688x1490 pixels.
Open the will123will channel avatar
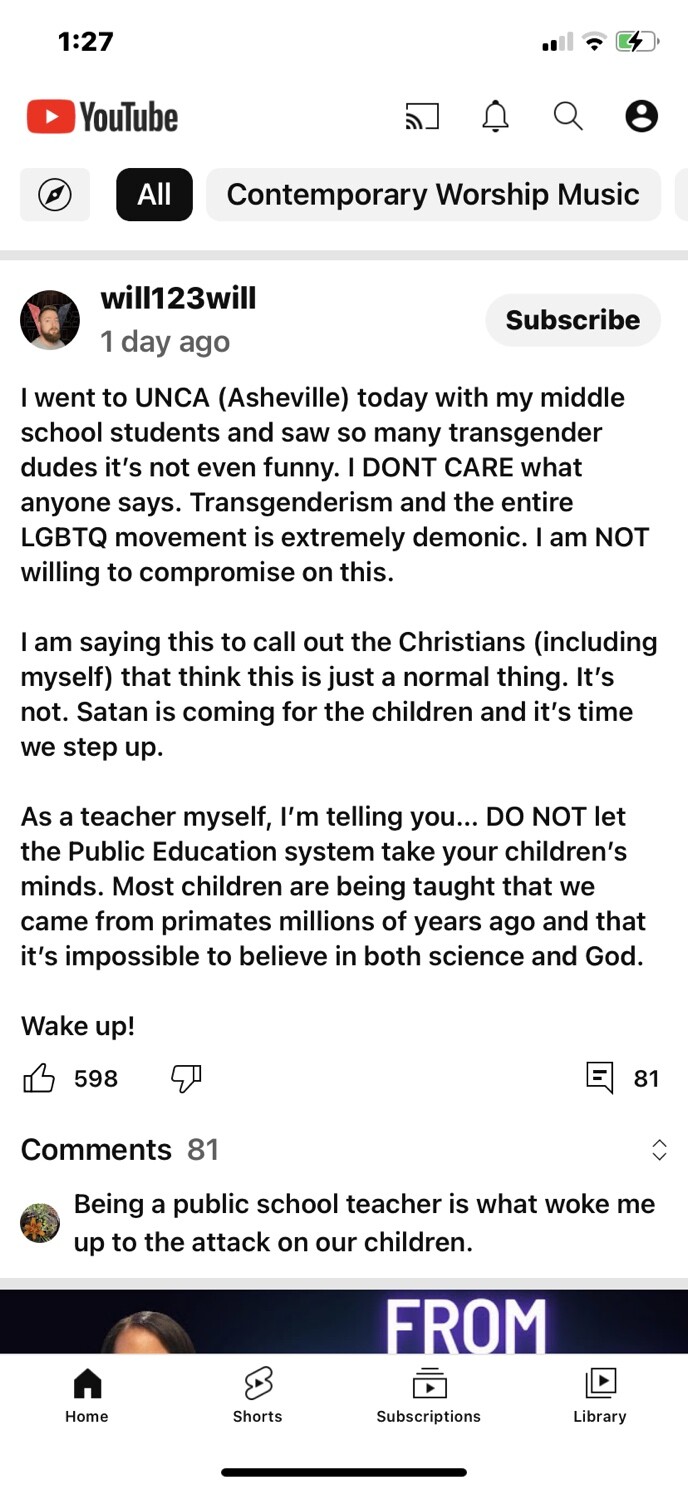(50, 320)
